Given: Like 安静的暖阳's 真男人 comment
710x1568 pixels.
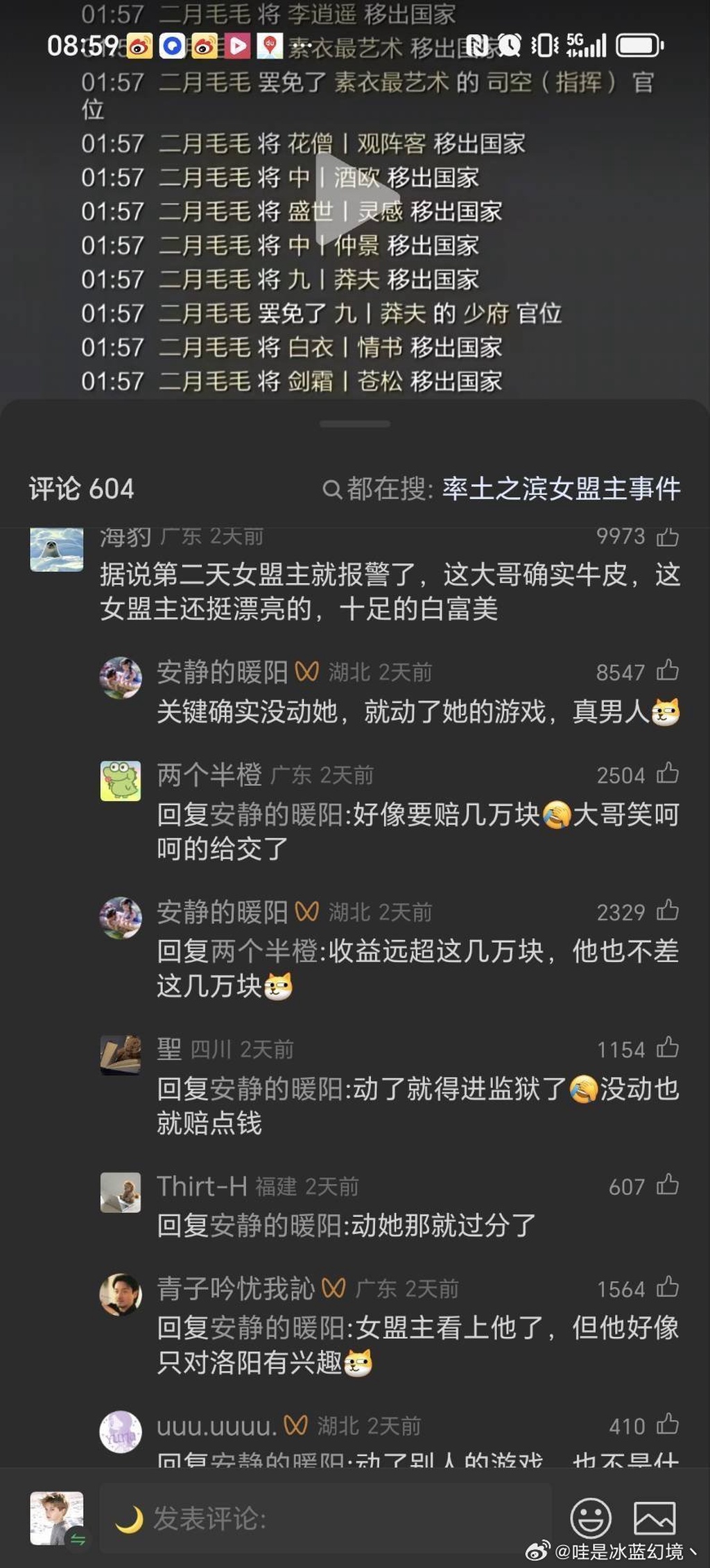Looking at the screenshot, I should (x=667, y=670).
